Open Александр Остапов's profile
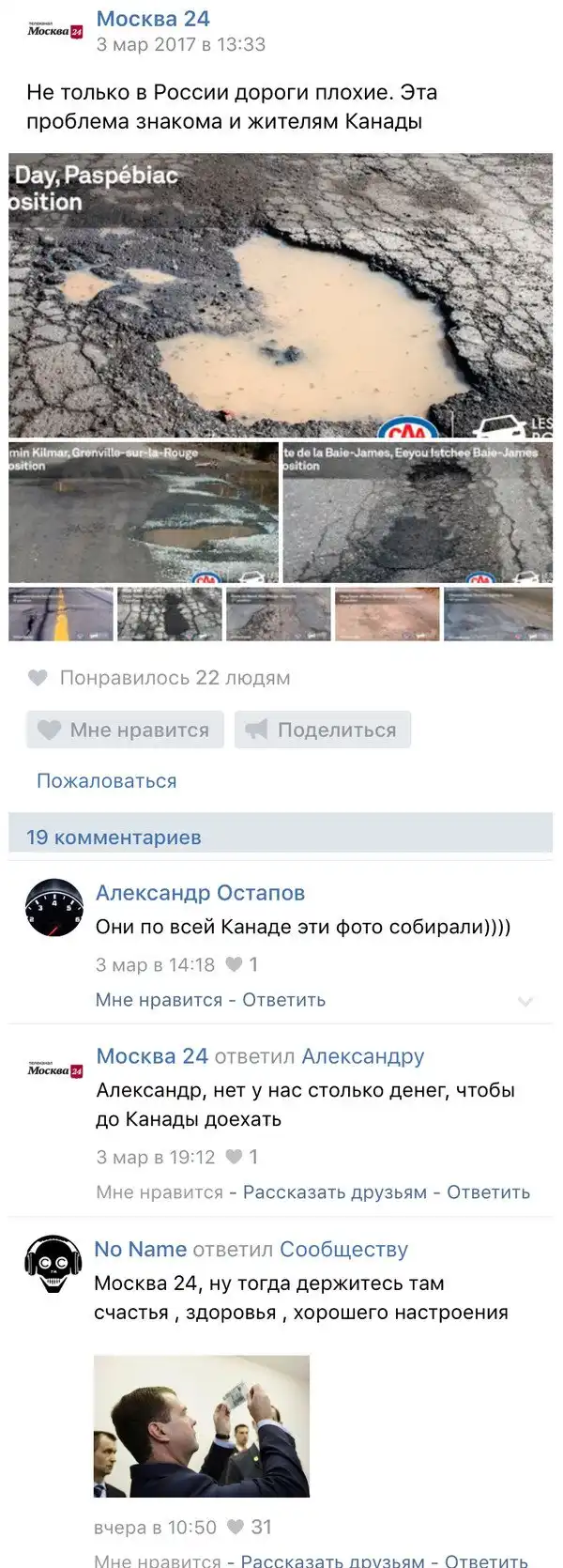563x1568 pixels. [x=200, y=893]
